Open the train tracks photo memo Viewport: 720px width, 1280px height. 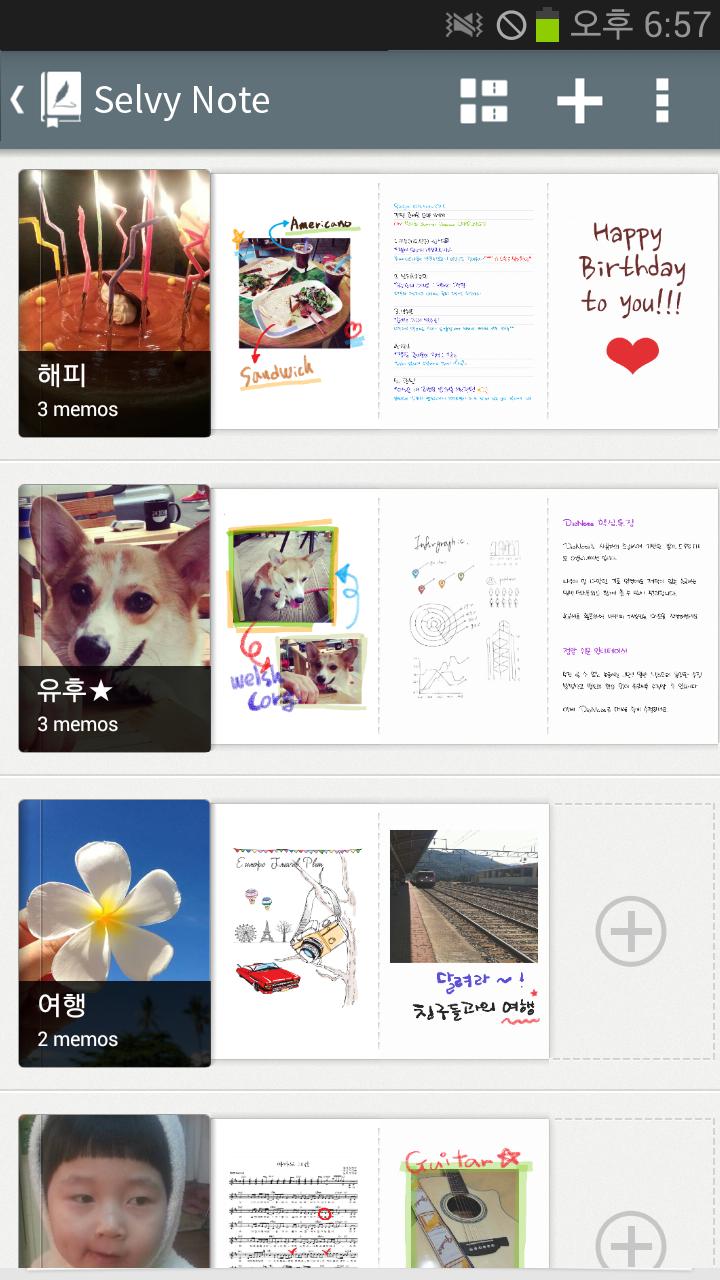(464, 931)
